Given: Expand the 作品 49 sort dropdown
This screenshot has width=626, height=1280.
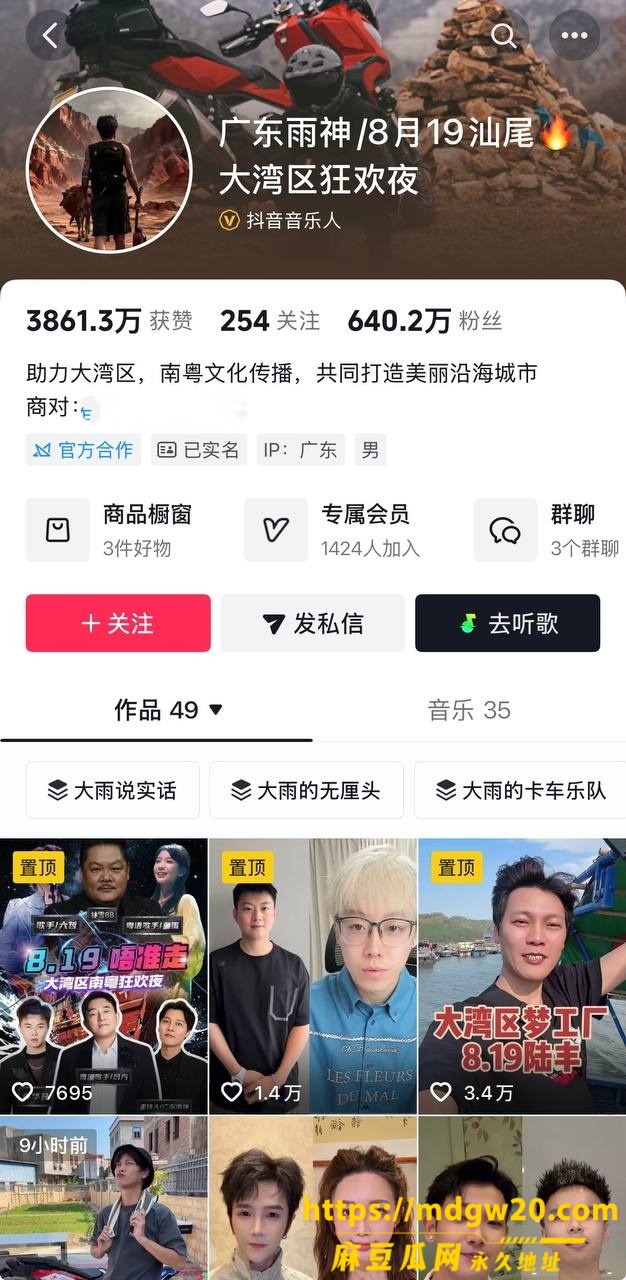Looking at the screenshot, I should click(x=168, y=710).
